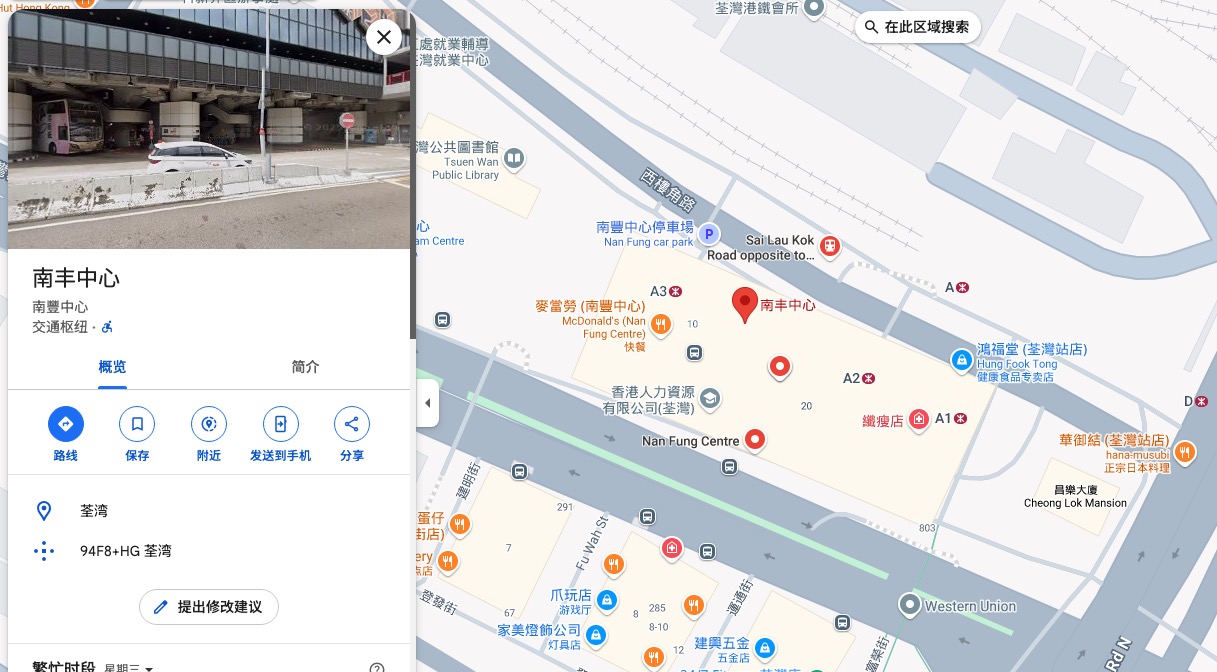Tap 在此区域搜索 to search this area

(917, 27)
